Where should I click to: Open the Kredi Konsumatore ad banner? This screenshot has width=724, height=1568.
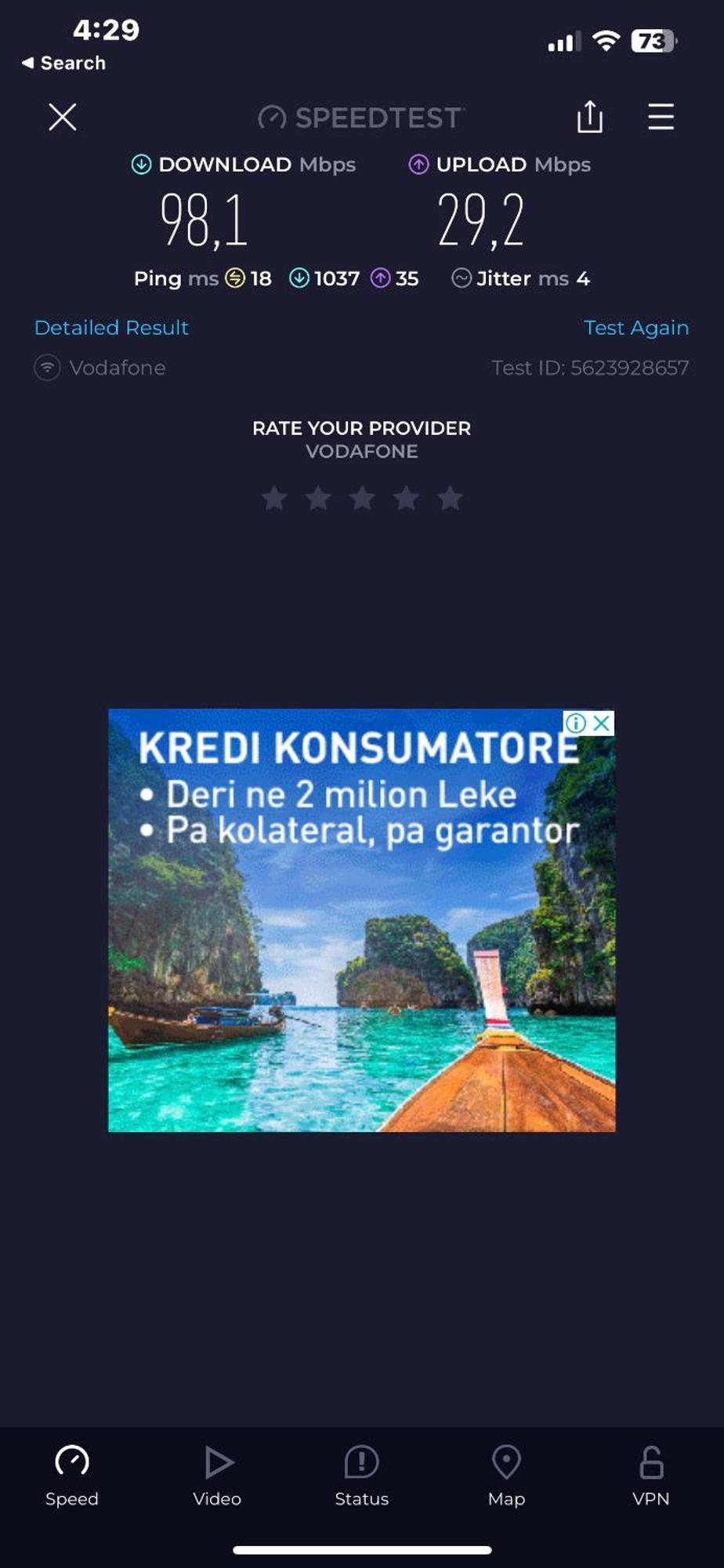point(361,920)
